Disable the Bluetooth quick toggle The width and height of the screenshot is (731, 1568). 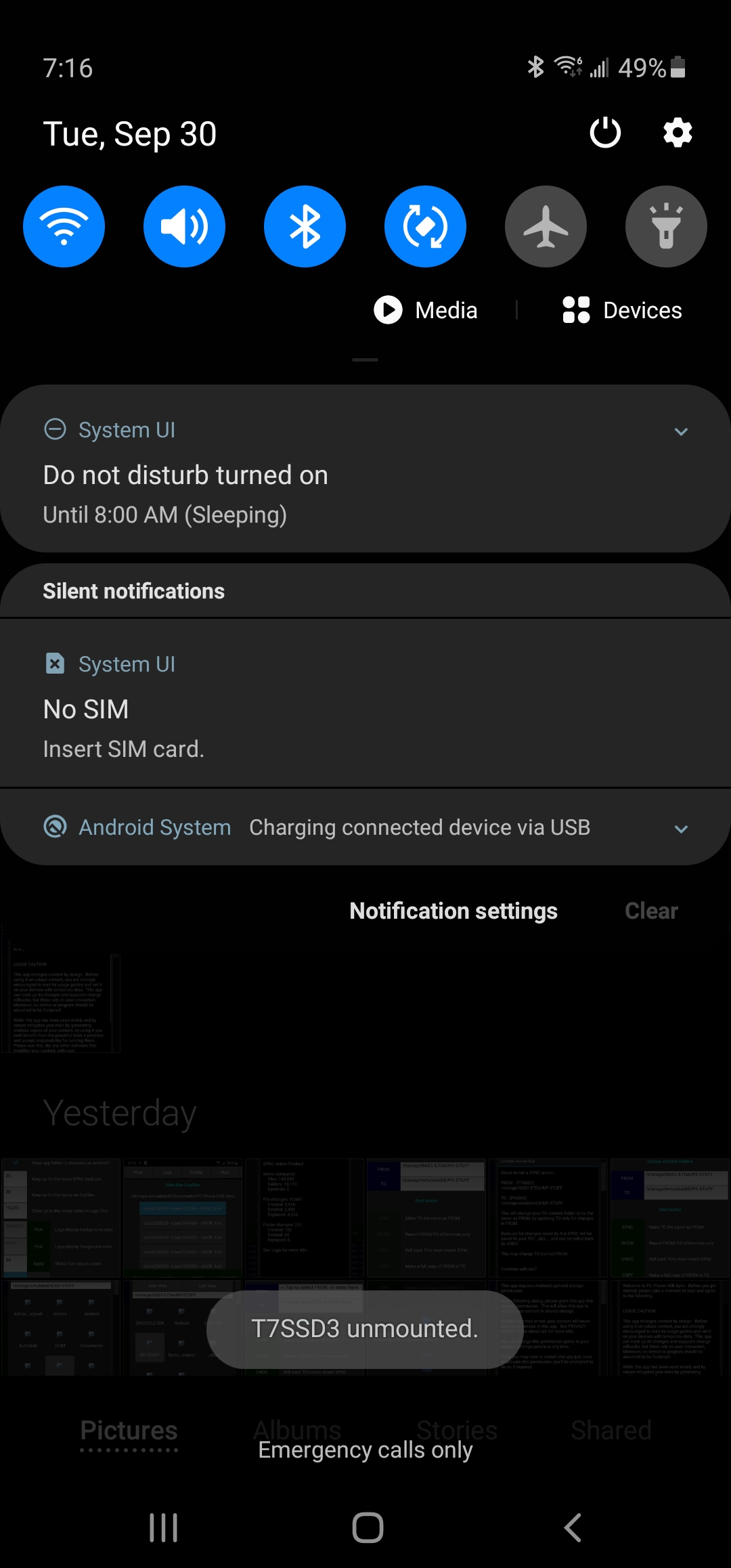click(305, 226)
